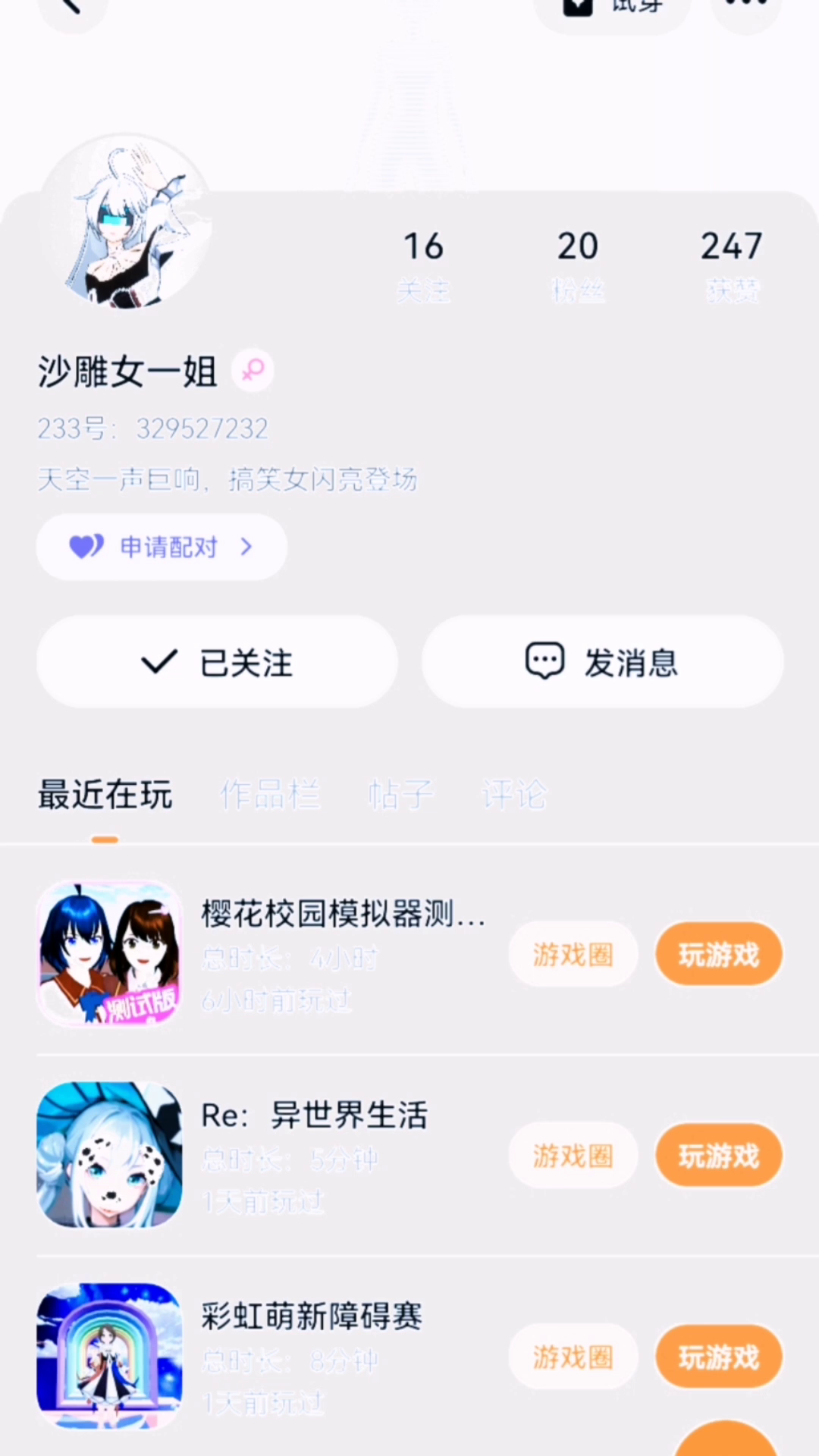
Task: Tap 玩游戏 for 彩虹萌新障碍赛
Action: point(718,1356)
